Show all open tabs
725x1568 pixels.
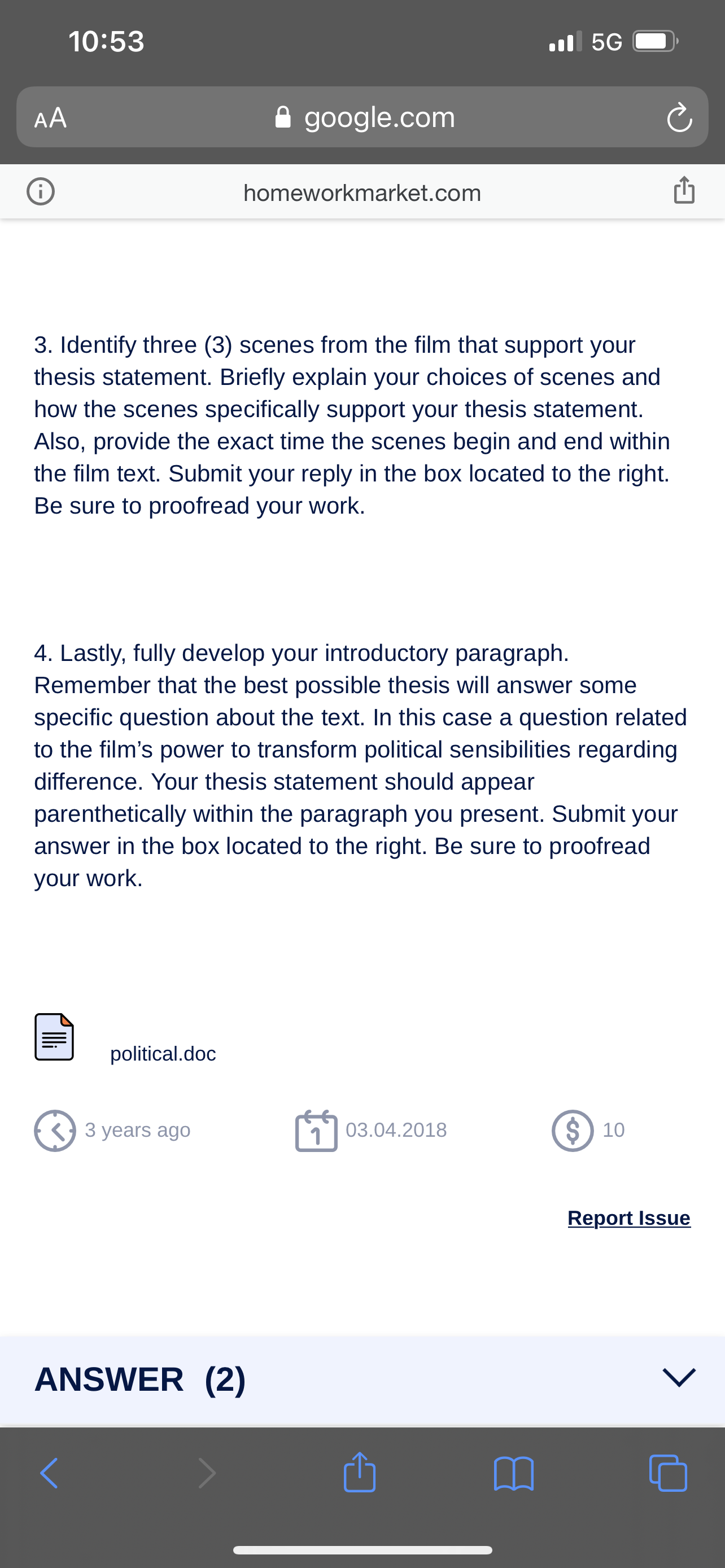pyautogui.click(x=668, y=1473)
